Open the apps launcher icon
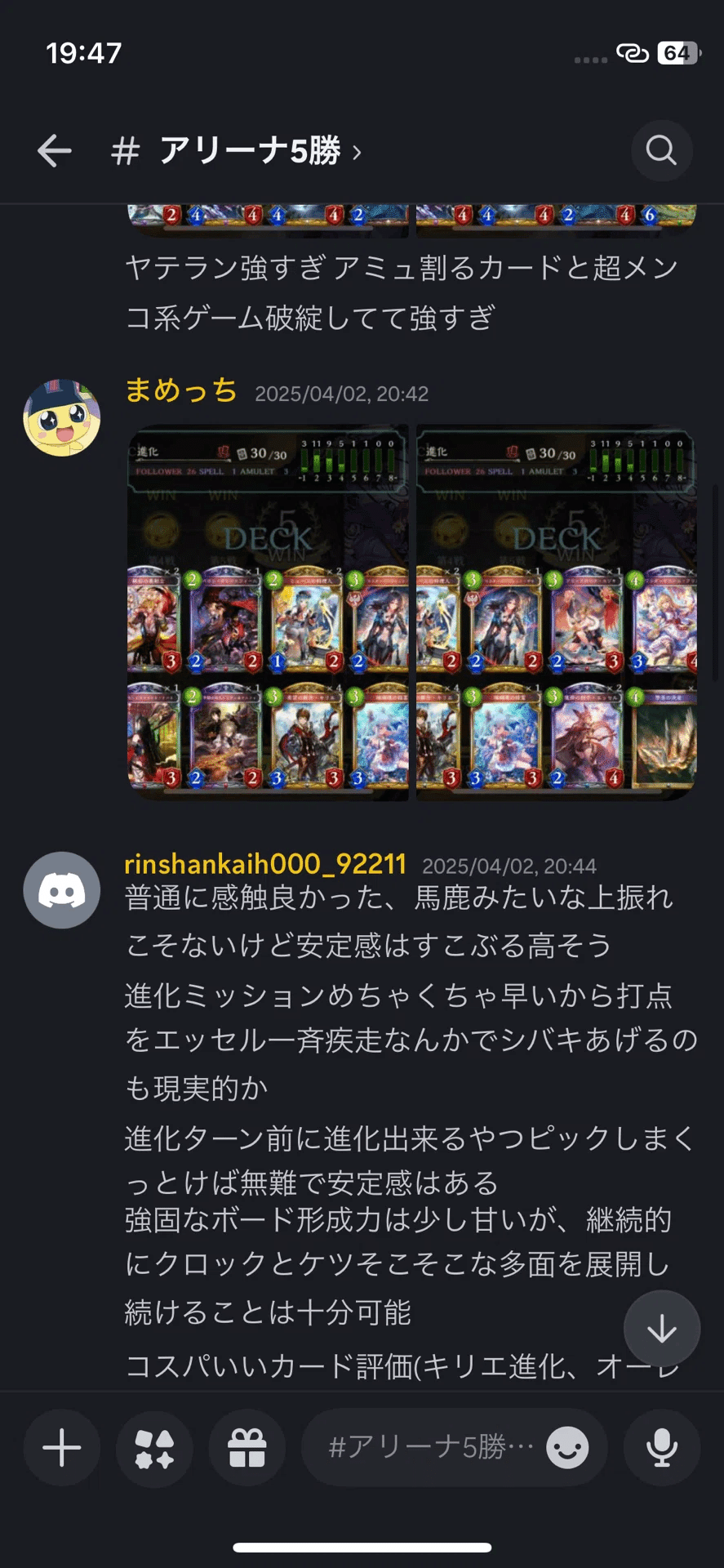The width and height of the screenshot is (724, 1568). point(154,1448)
